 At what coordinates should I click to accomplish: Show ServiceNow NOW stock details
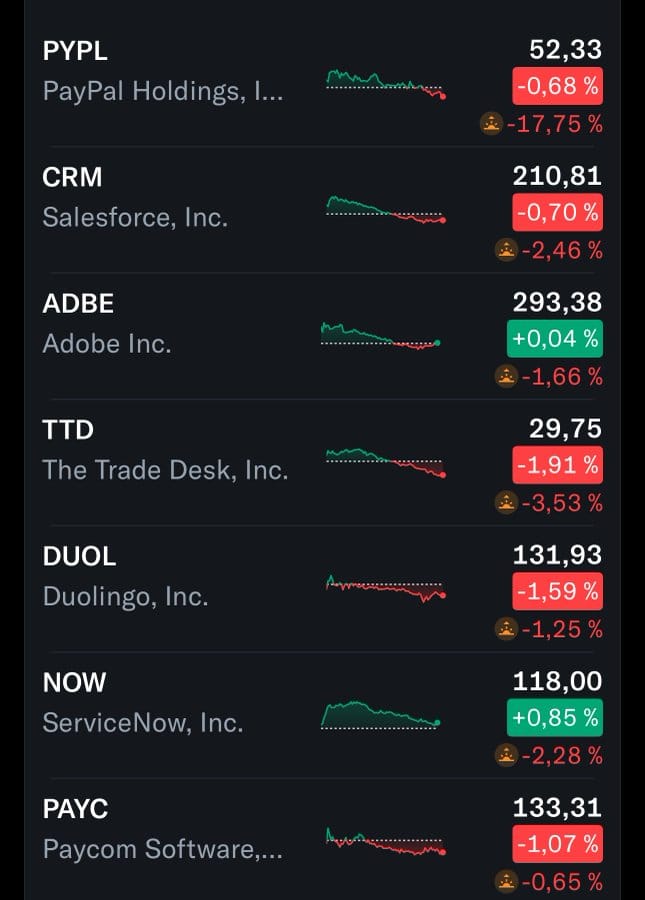[143, 703]
